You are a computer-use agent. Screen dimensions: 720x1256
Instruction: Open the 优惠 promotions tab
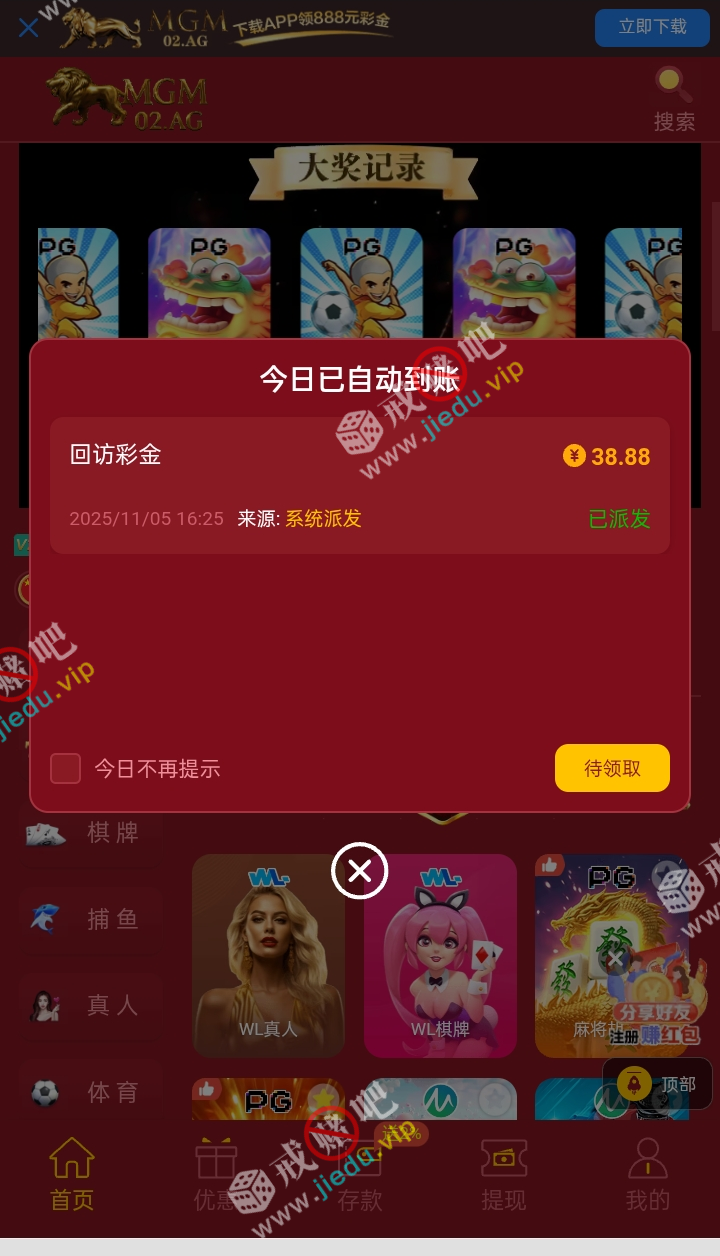(x=216, y=1175)
